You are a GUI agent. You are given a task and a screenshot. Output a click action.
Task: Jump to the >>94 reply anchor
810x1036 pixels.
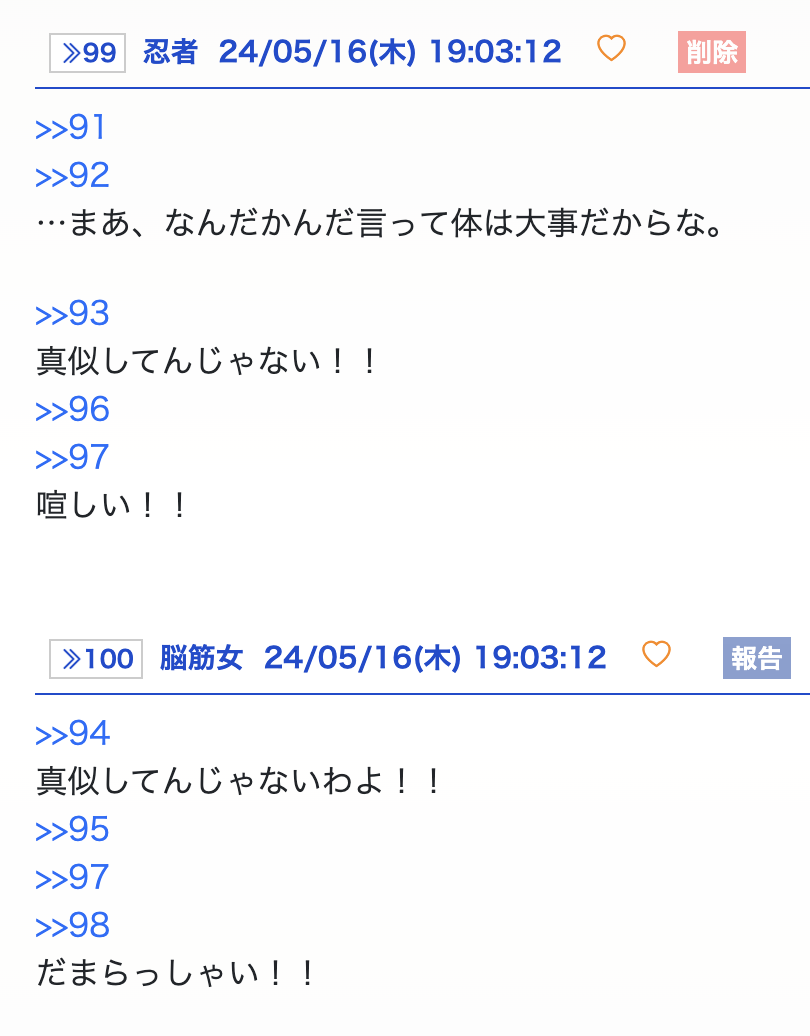click(x=72, y=735)
